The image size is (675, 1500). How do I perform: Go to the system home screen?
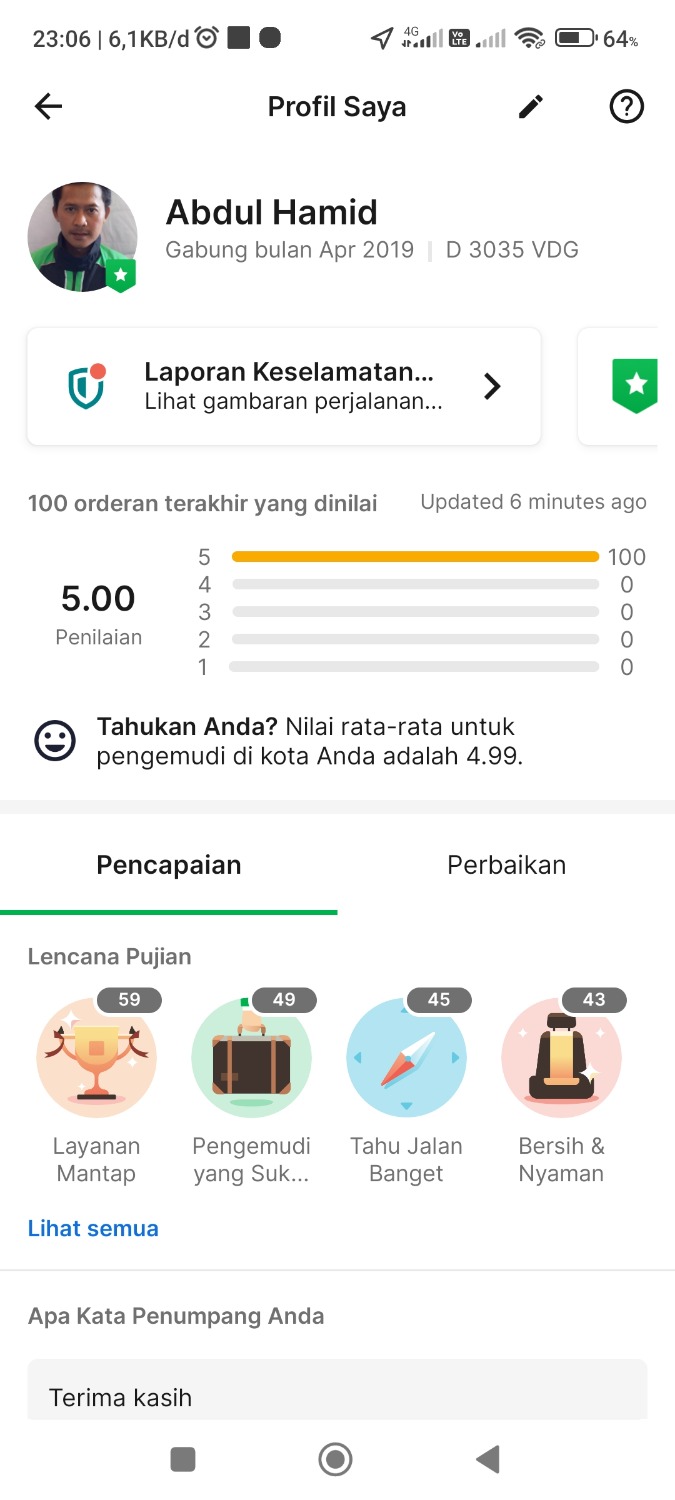pyautogui.click(x=335, y=1460)
